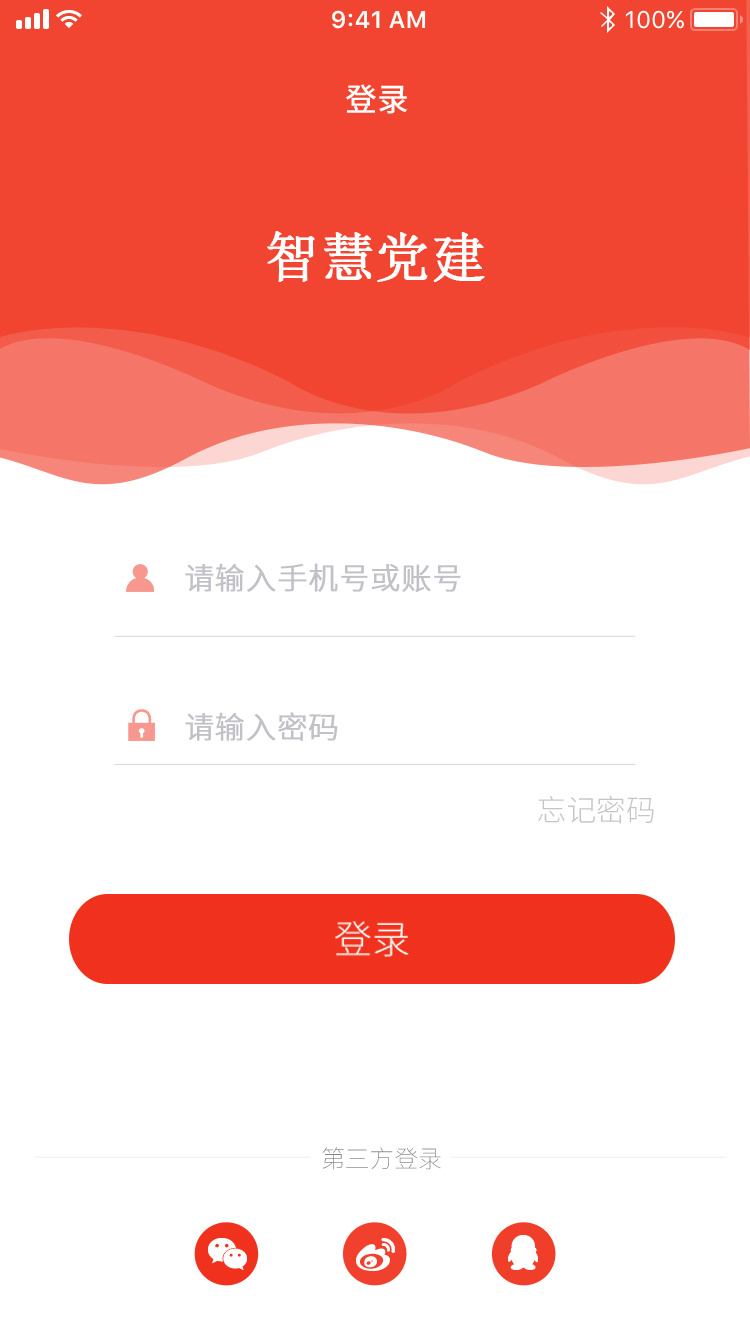Log in with WeChat
The height and width of the screenshot is (1334, 750).
[x=227, y=1253]
